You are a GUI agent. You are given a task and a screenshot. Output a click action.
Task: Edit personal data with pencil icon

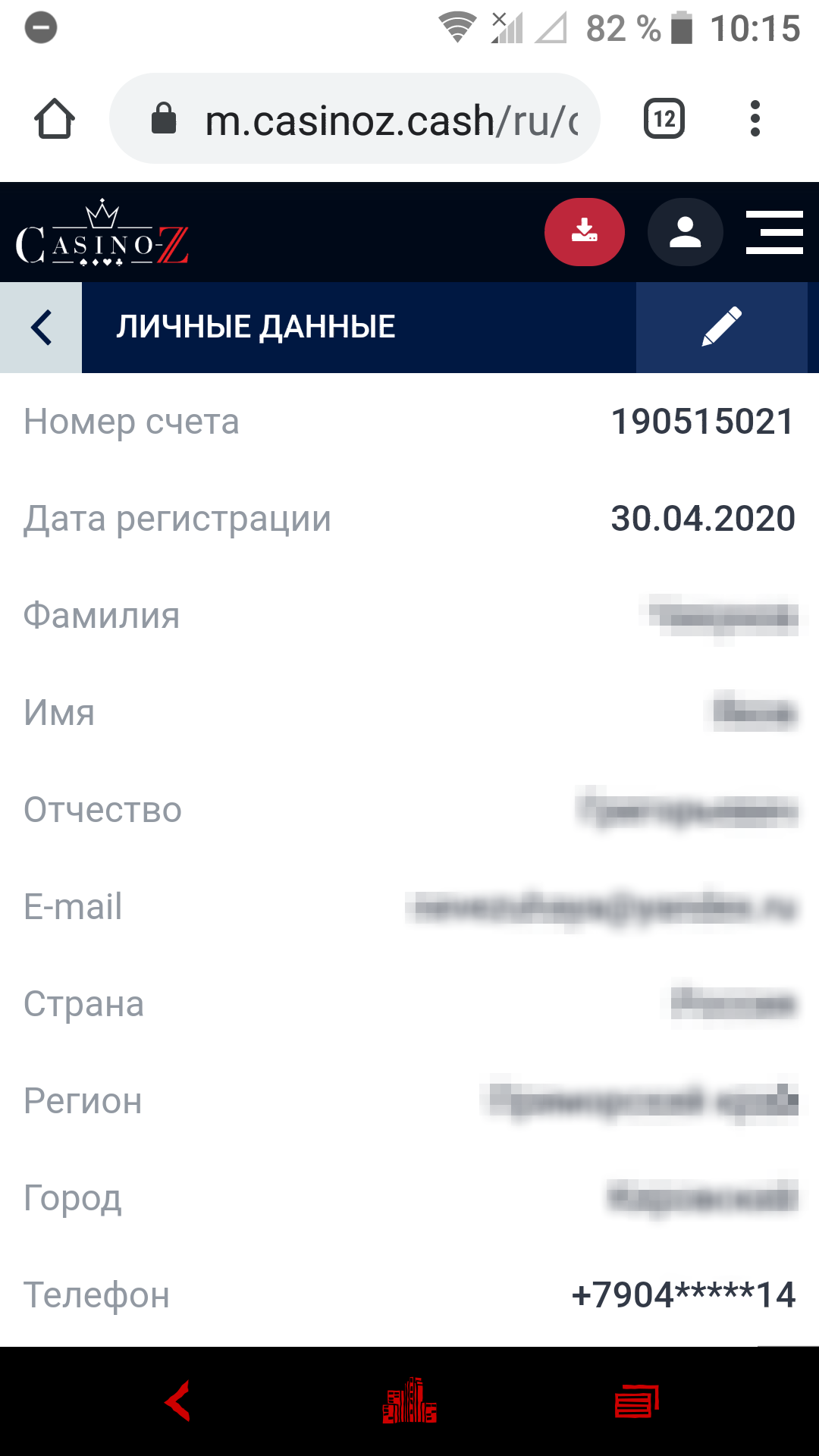point(721,328)
